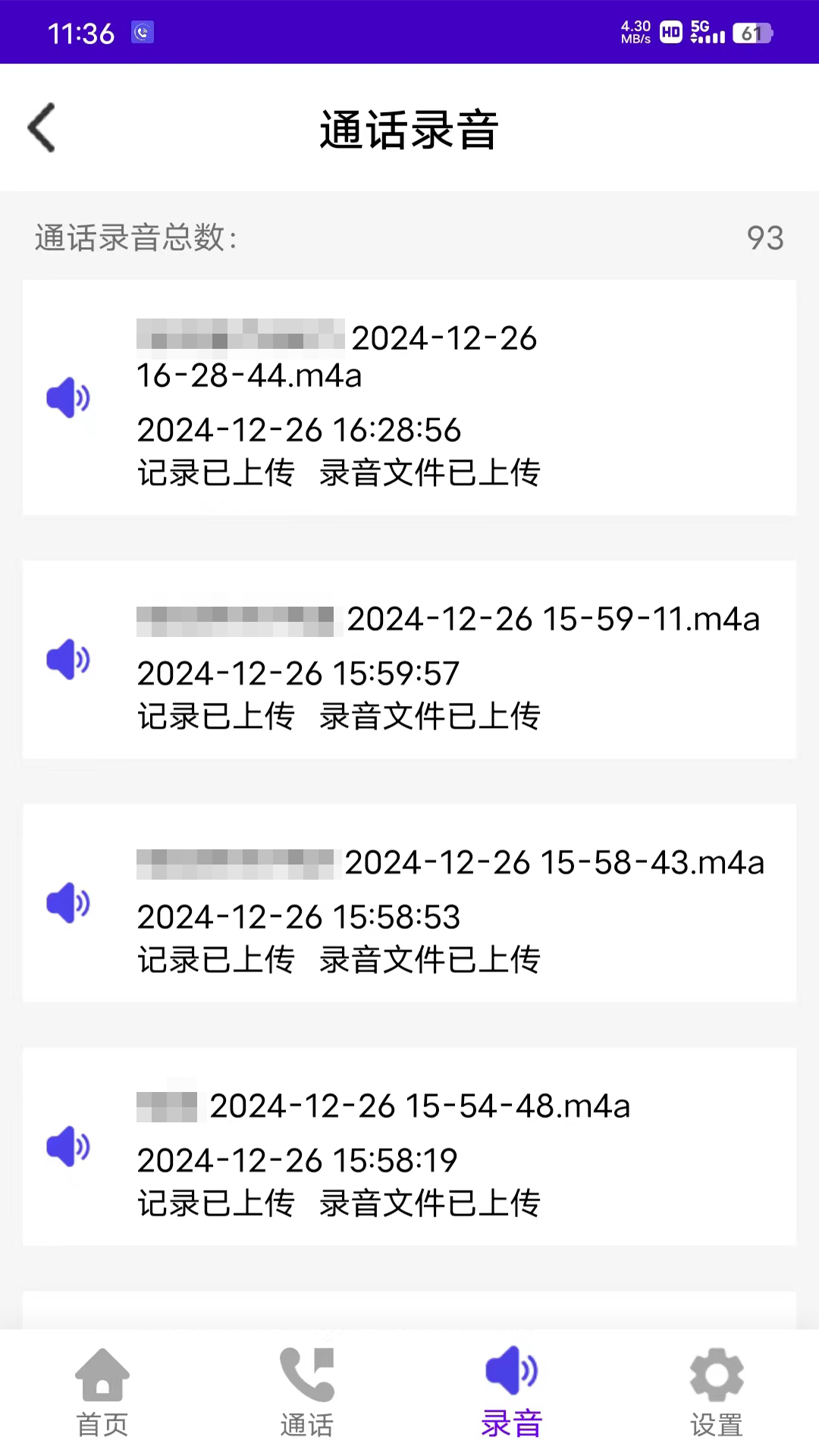
Task: Play the recording named 2024-12-26 15-58-43.m4a
Action: click(68, 902)
